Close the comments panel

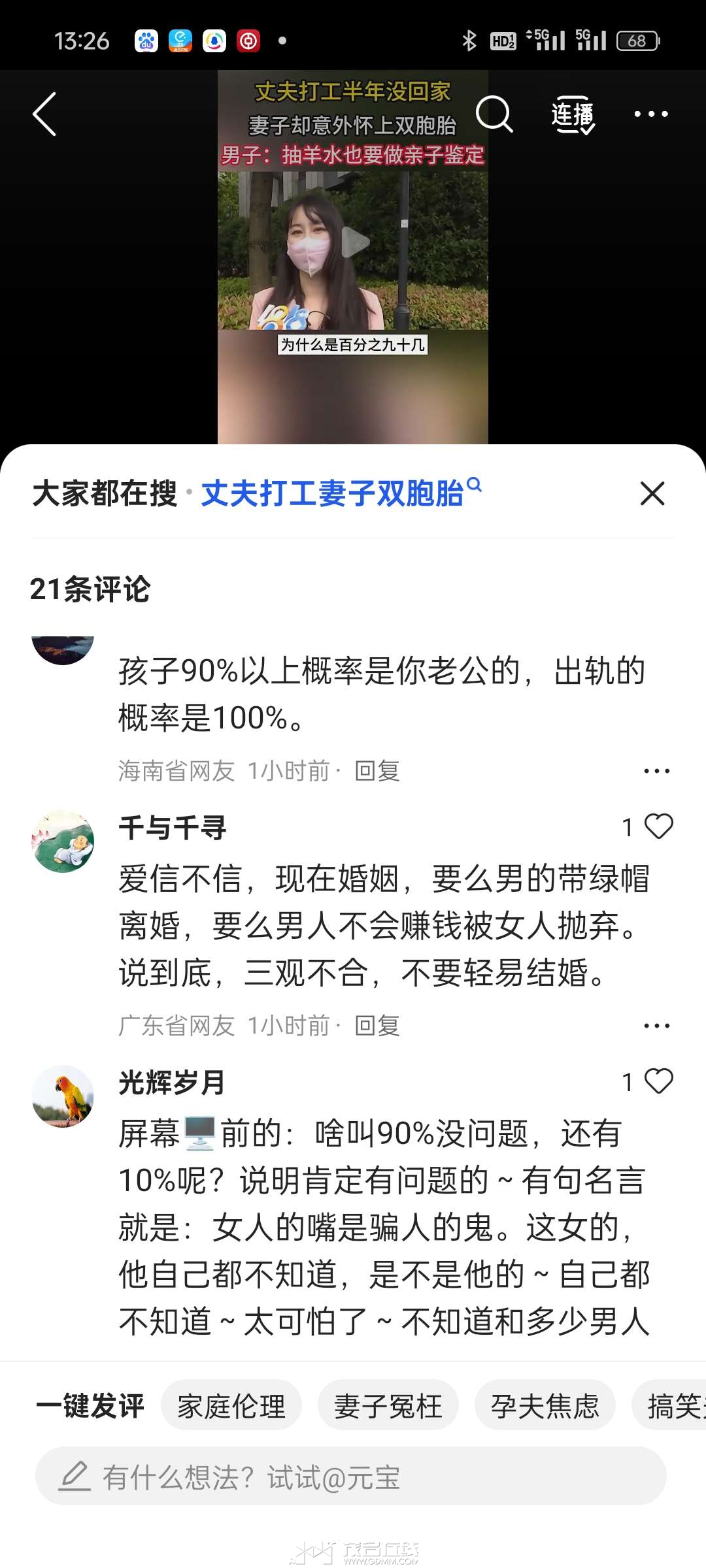point(652,493)
